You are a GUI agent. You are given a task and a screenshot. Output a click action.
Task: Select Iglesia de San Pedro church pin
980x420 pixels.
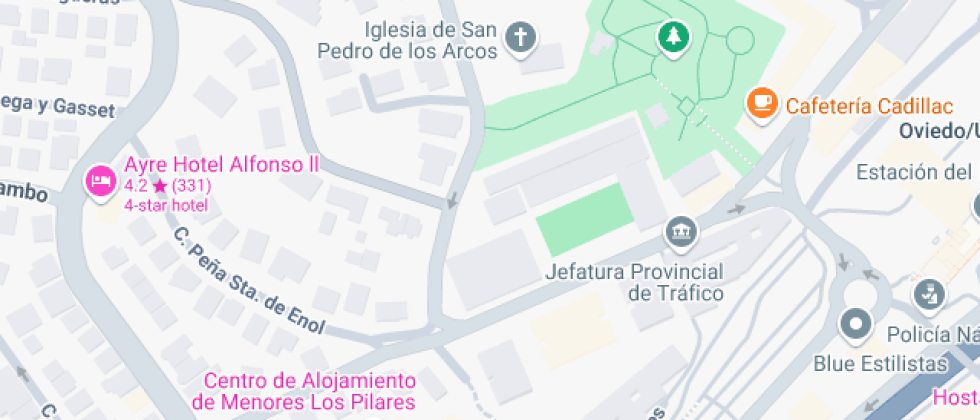click(x=520, y=39)
